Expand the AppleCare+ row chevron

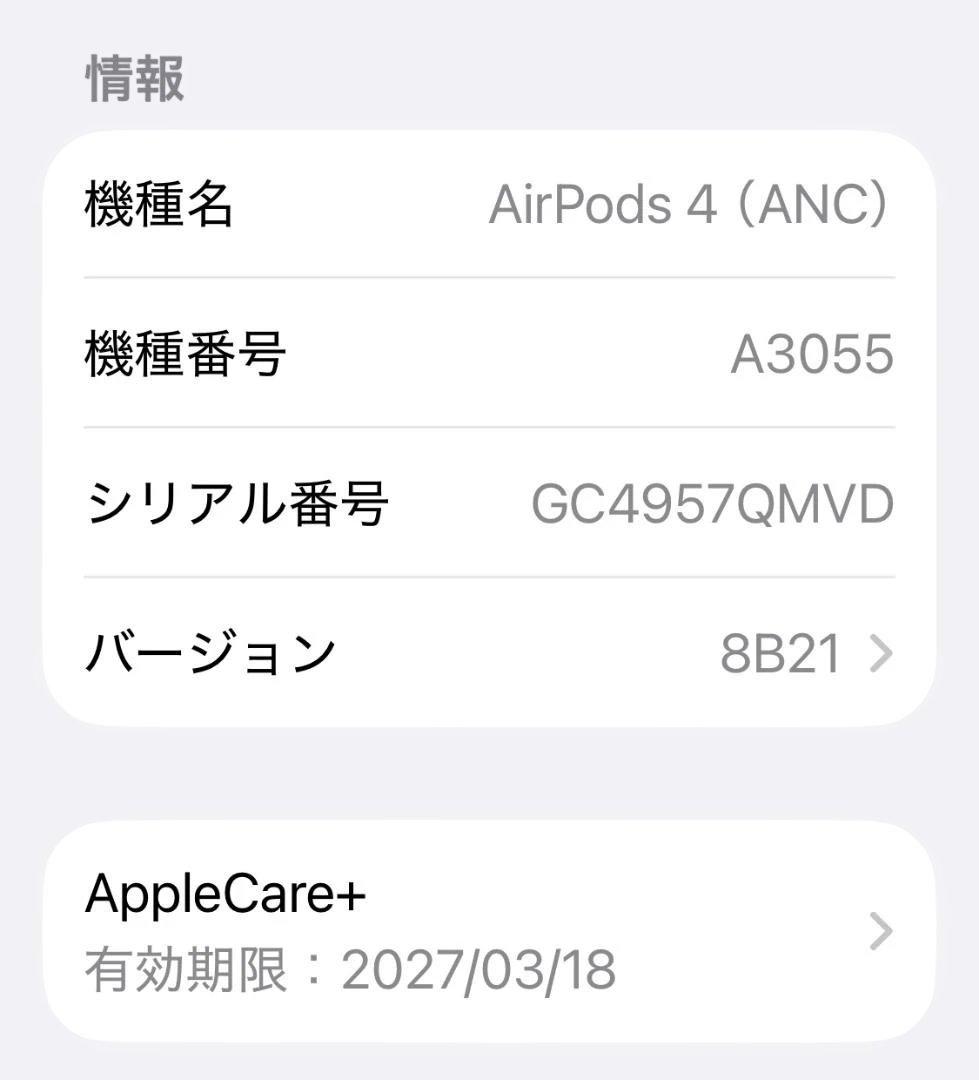[879, 932]
